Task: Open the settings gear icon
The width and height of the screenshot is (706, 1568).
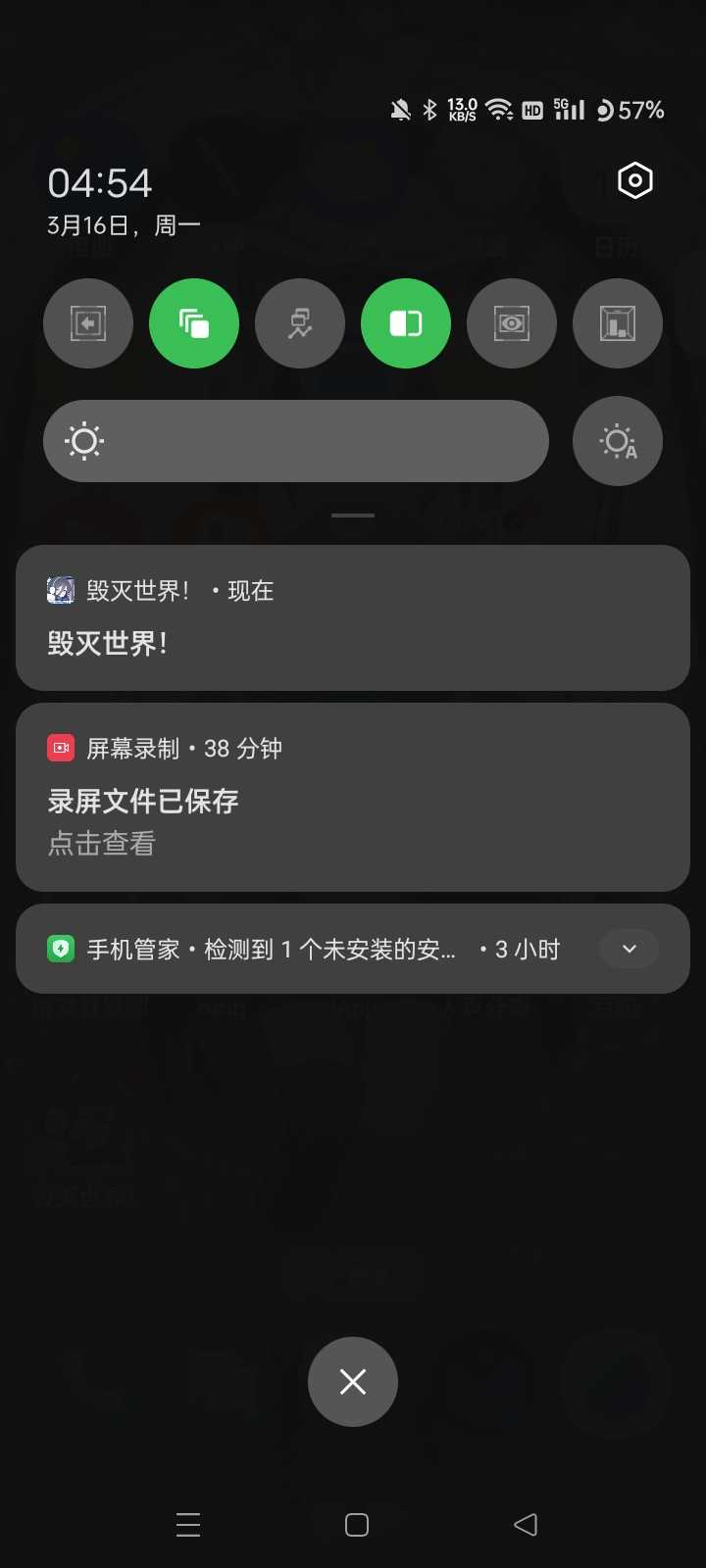Action: click(x=634, y=181)
